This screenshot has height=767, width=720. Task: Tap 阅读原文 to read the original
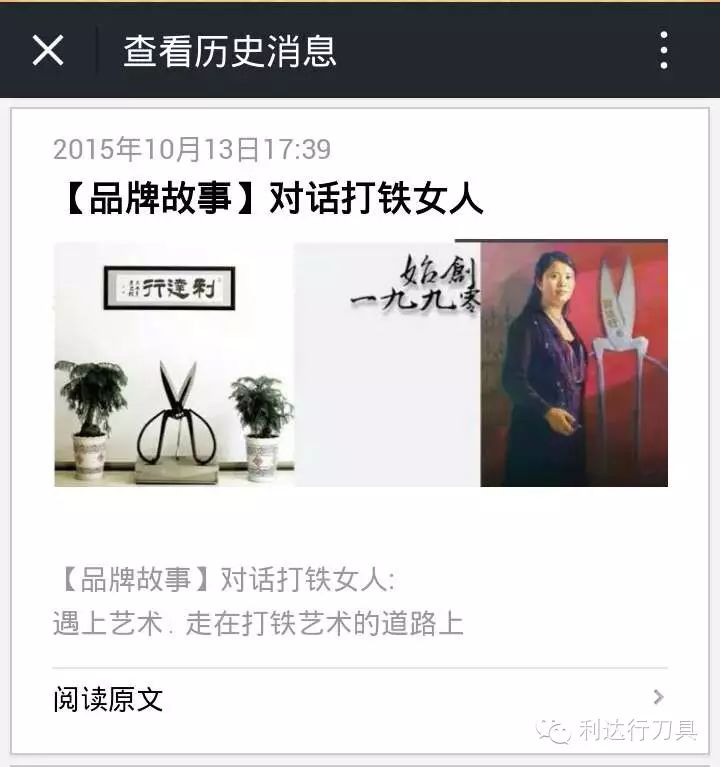click(x=108, y=698)
